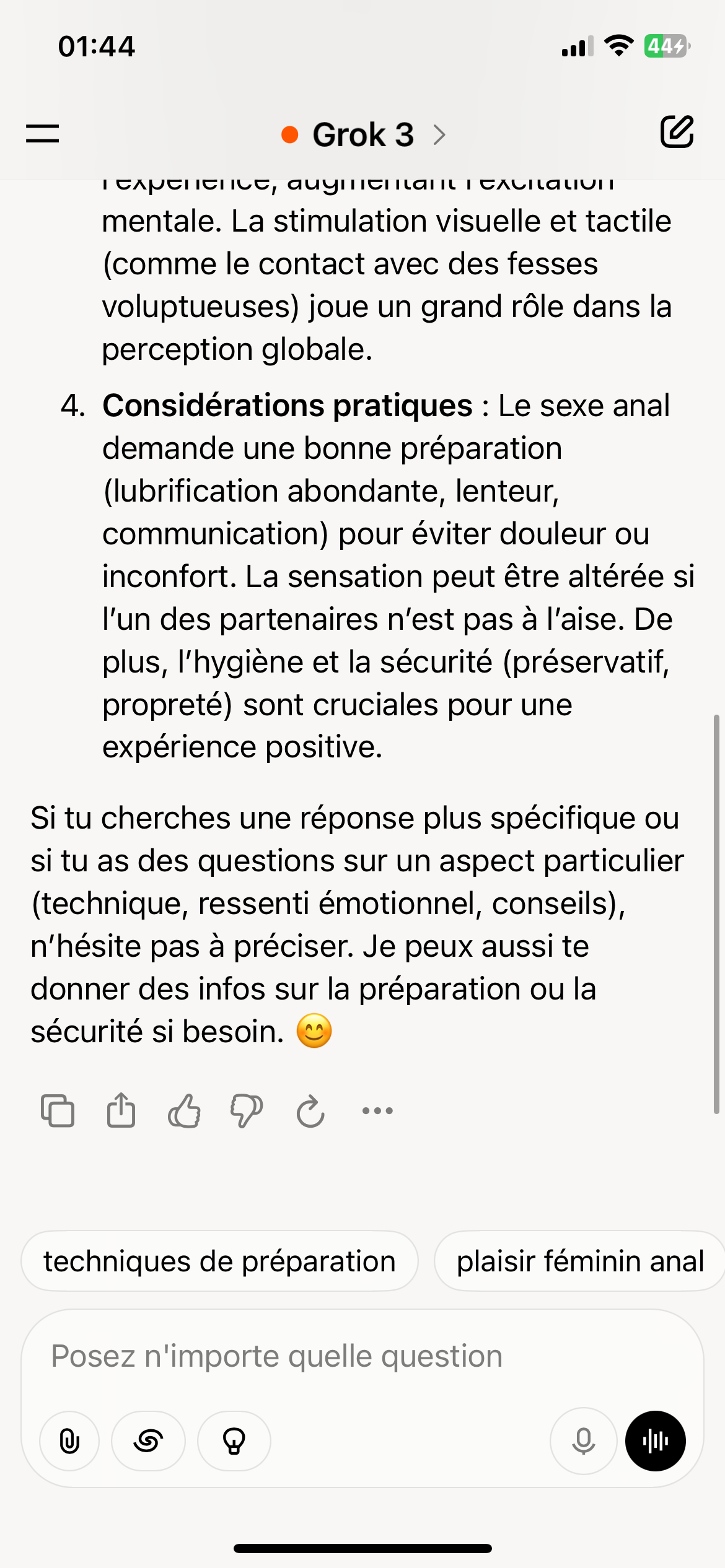The width and height of the screenshot is (725, 1568).
Task: Open the Grok 3 model selector
Action: pos(363,134)
